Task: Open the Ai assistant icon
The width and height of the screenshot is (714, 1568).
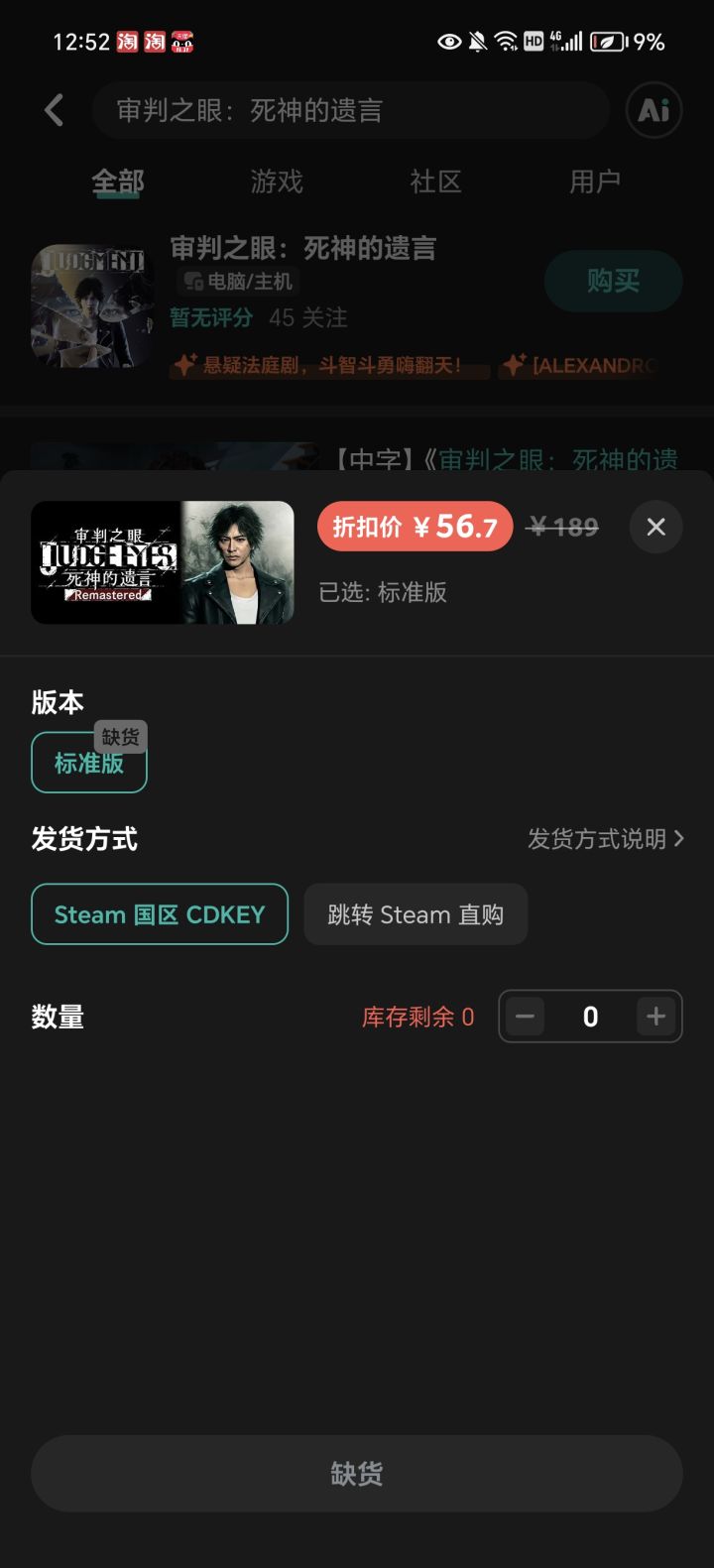Action: point(654,110)
